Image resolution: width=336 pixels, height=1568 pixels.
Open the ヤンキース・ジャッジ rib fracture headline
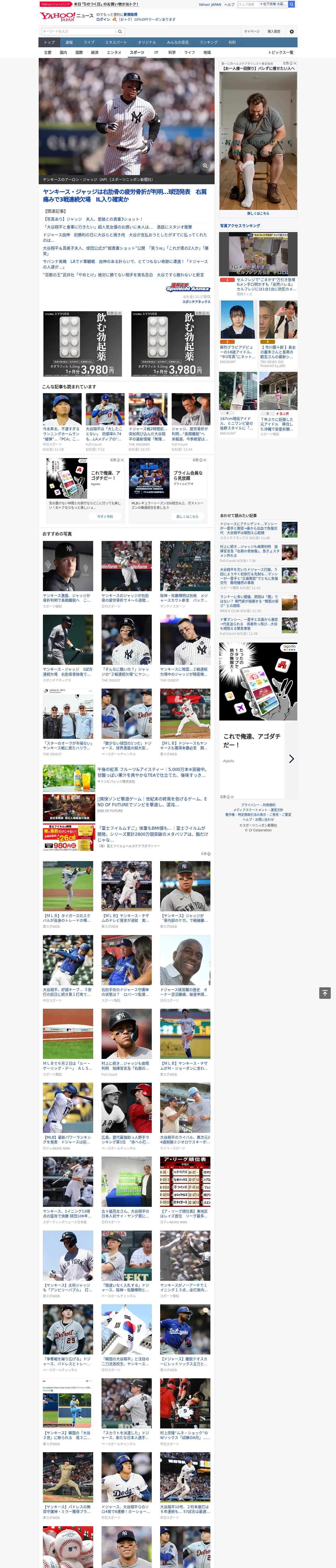click(x=125, y=195)
